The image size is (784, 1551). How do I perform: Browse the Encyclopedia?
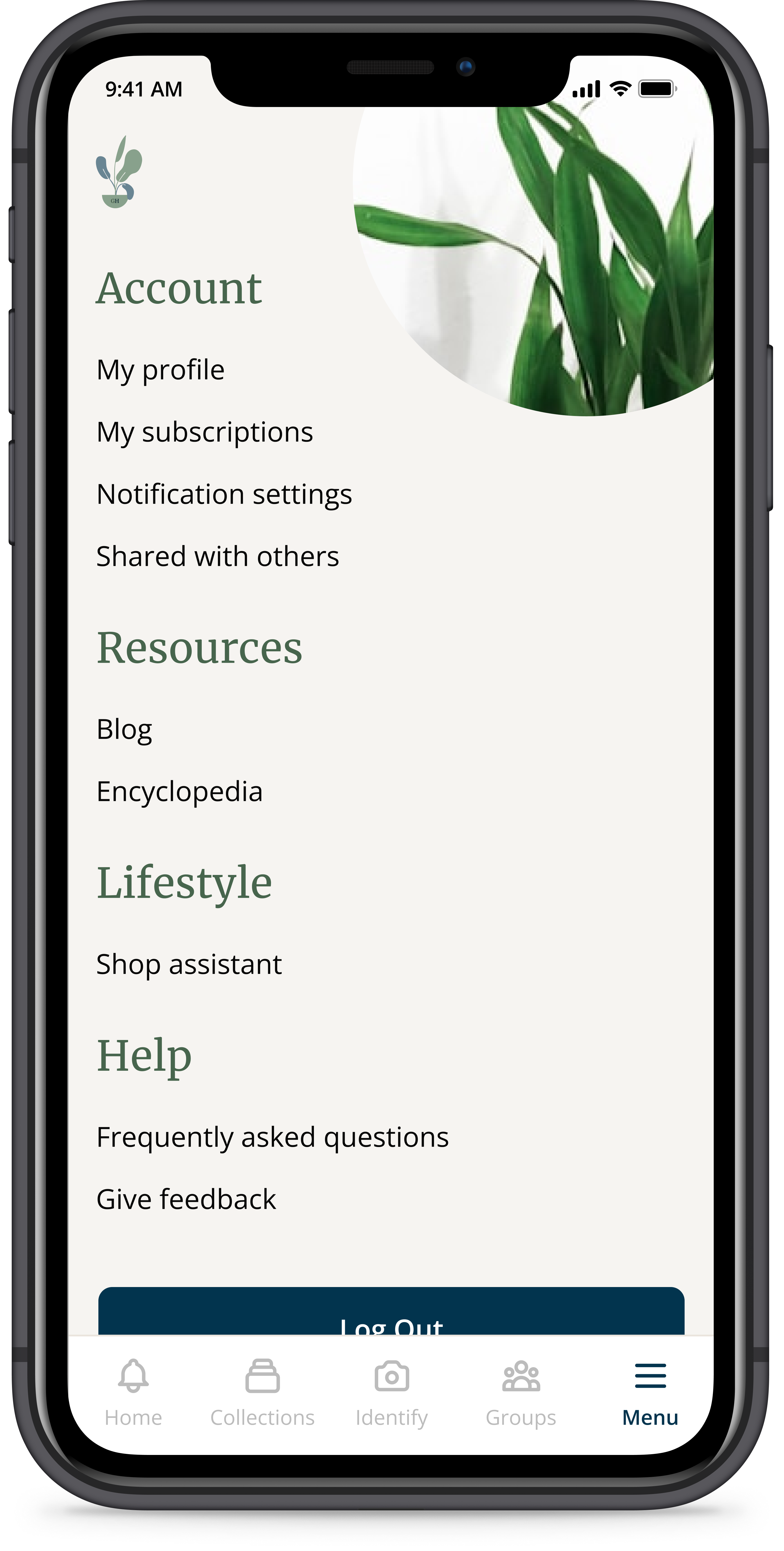(x=179, y=792)
